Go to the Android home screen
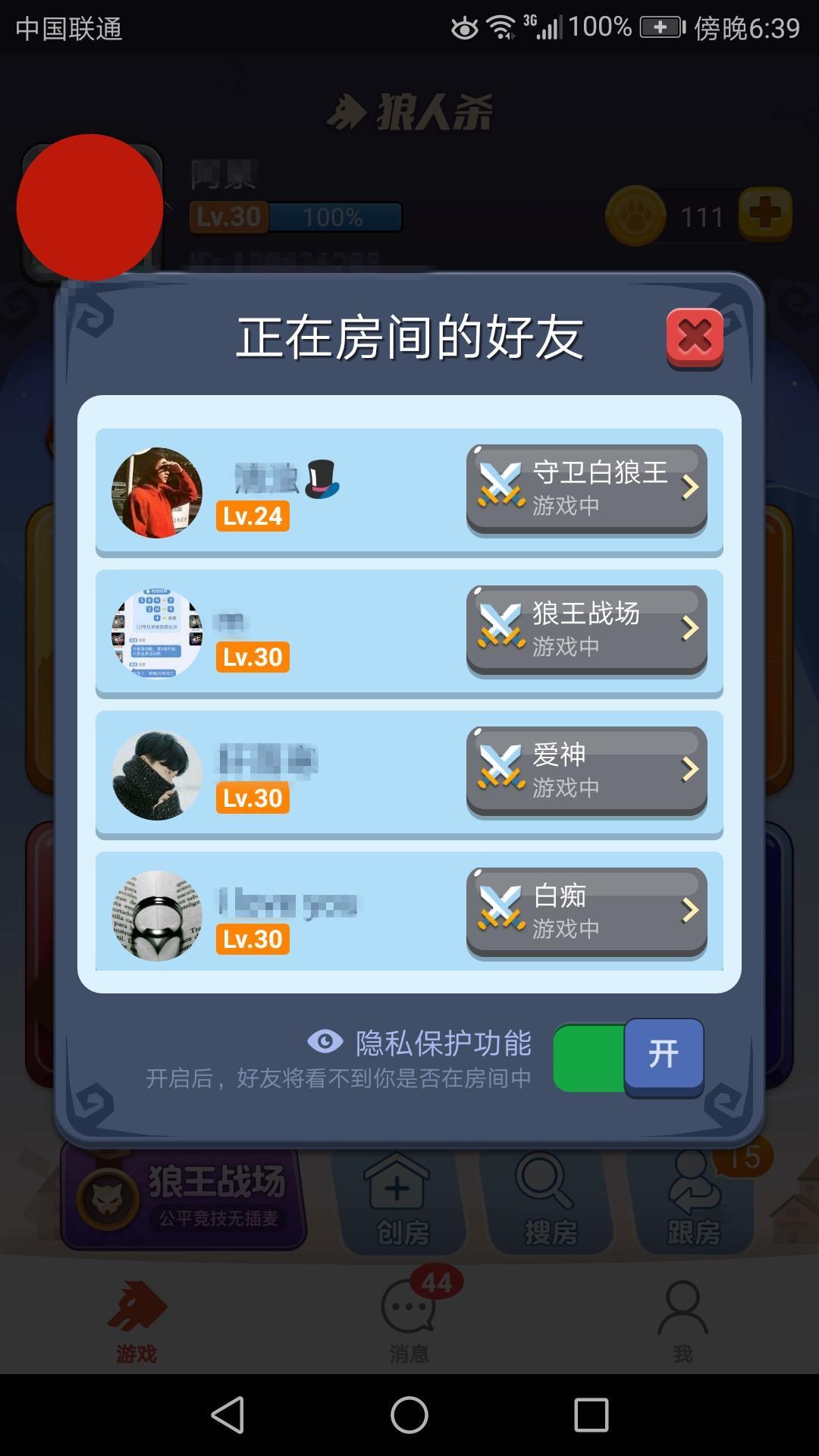 [409, 1415]
